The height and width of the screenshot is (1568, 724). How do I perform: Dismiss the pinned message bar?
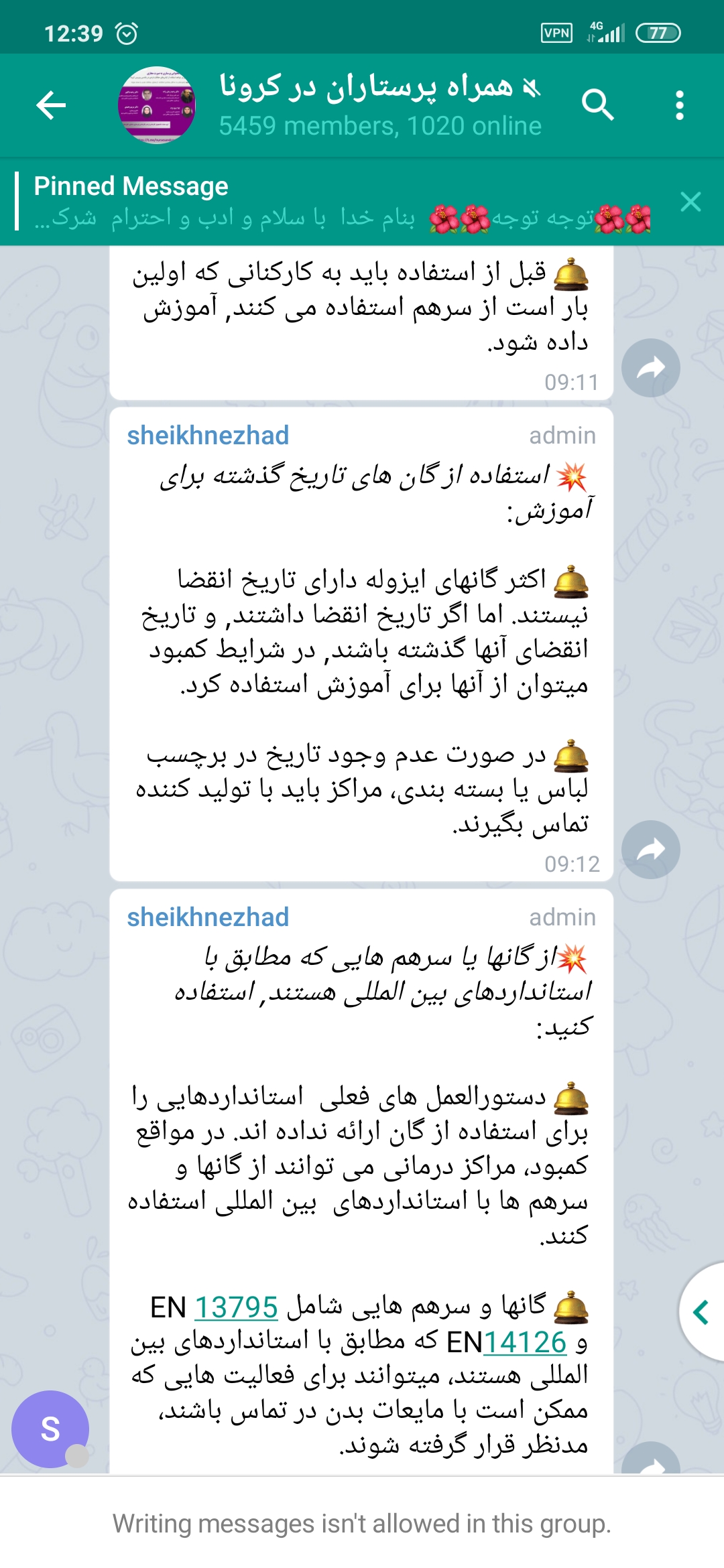[690, 202]
